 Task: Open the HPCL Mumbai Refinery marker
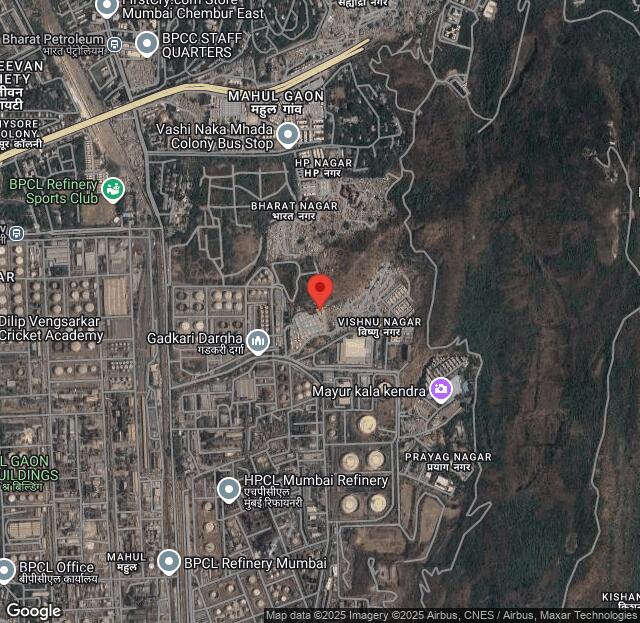(x=229, y=489)
